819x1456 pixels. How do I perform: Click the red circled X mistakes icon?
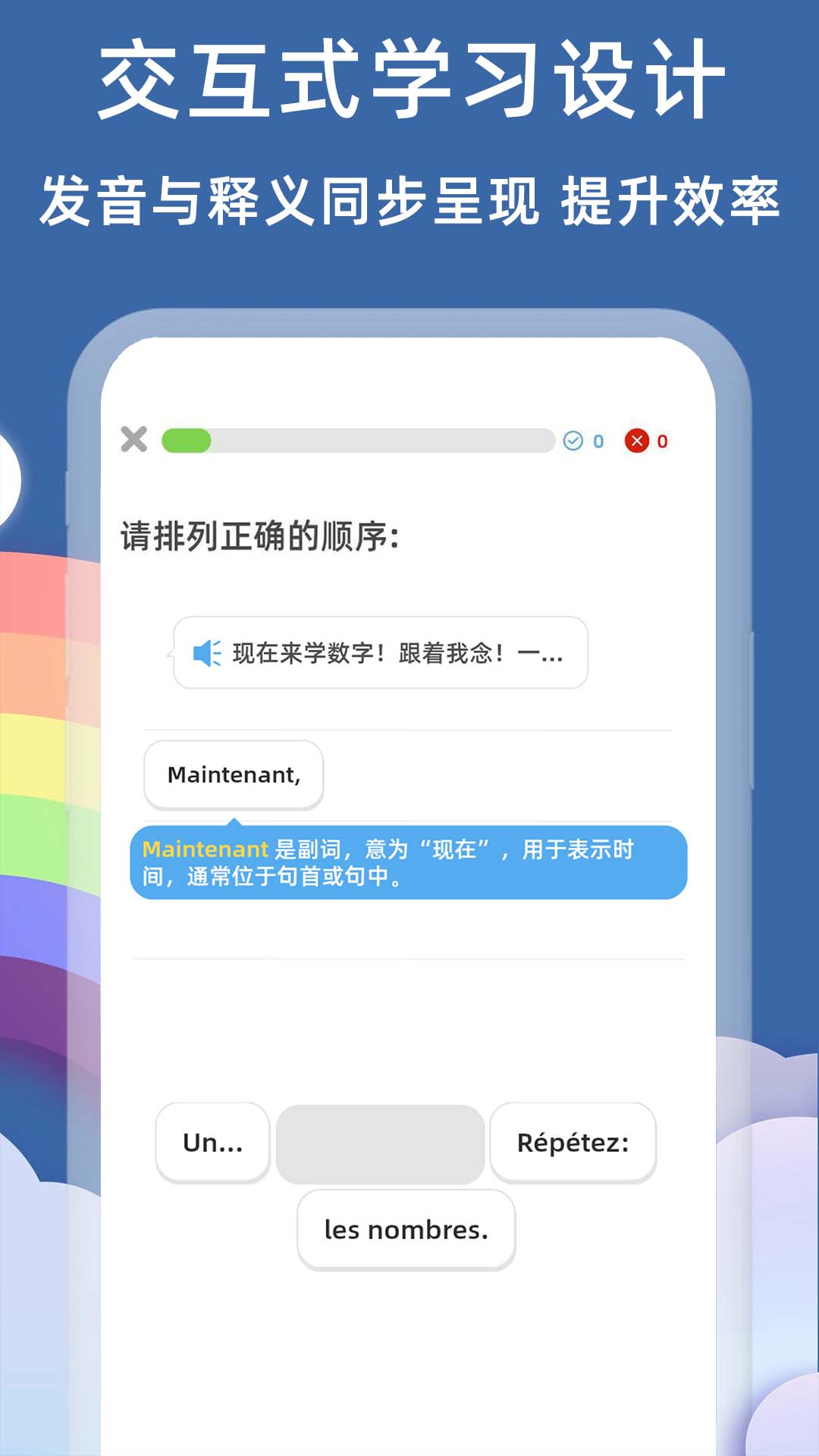coord(638,438)
